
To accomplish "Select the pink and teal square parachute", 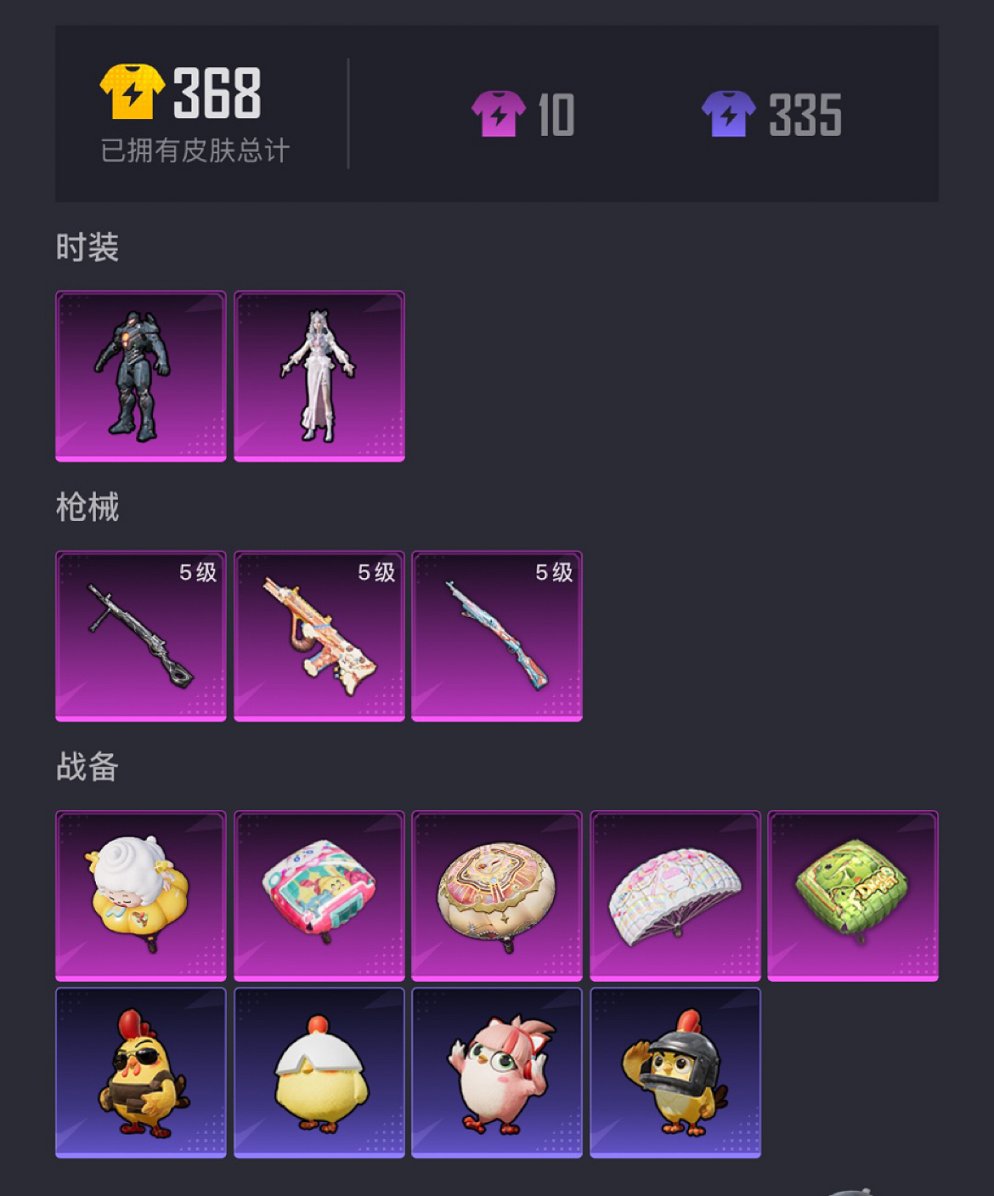I will coord(319,895).
